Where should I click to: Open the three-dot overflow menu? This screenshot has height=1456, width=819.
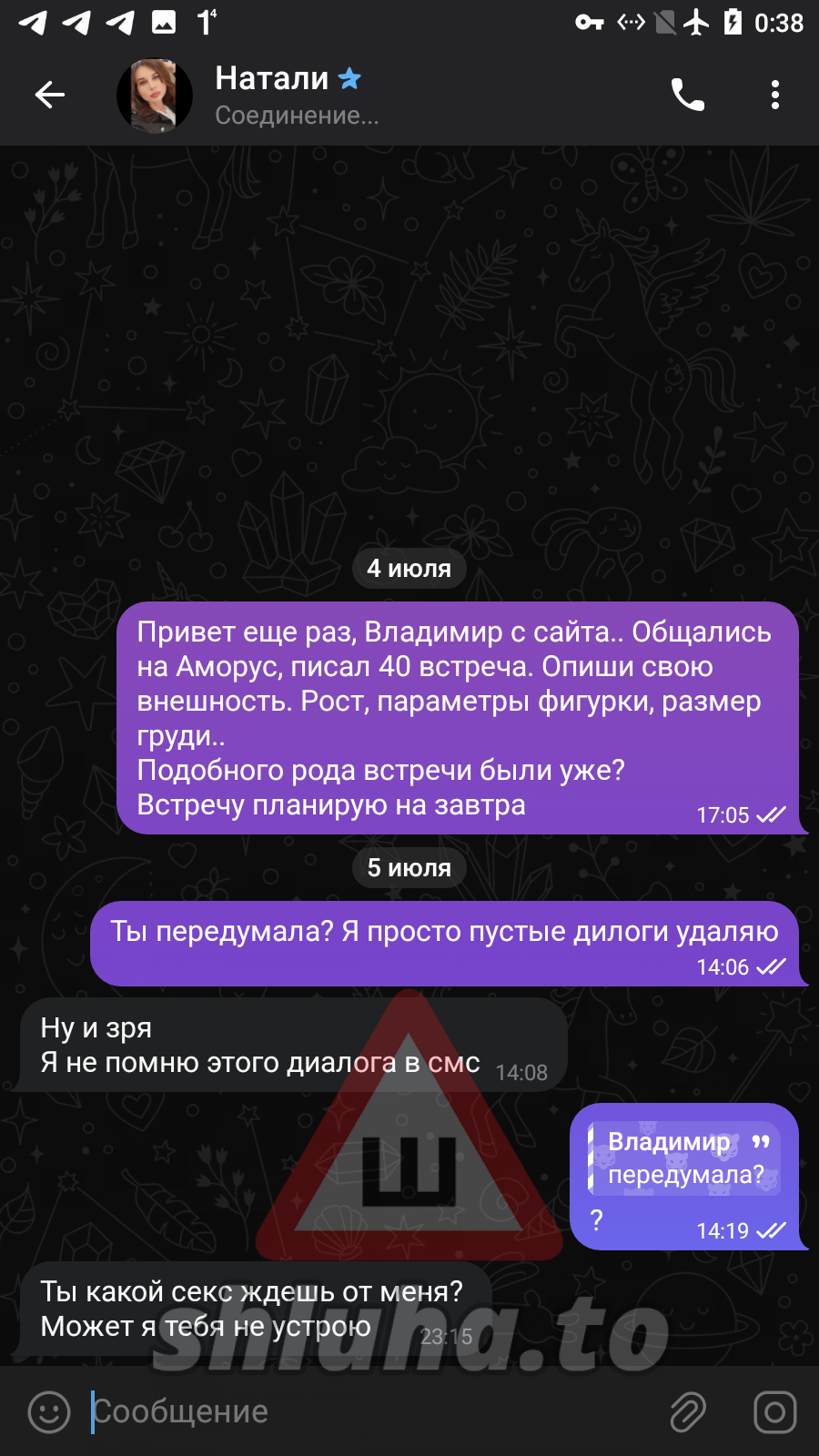[x=774, y=95]
